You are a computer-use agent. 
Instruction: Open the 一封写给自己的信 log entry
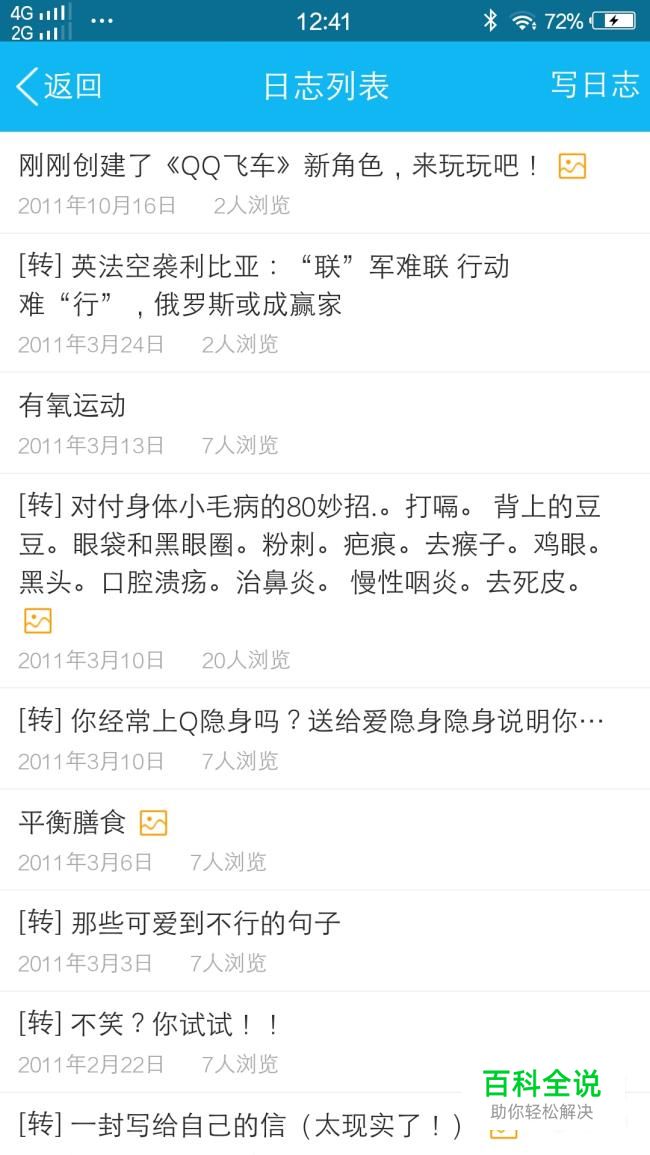[x=325, y=1124]
